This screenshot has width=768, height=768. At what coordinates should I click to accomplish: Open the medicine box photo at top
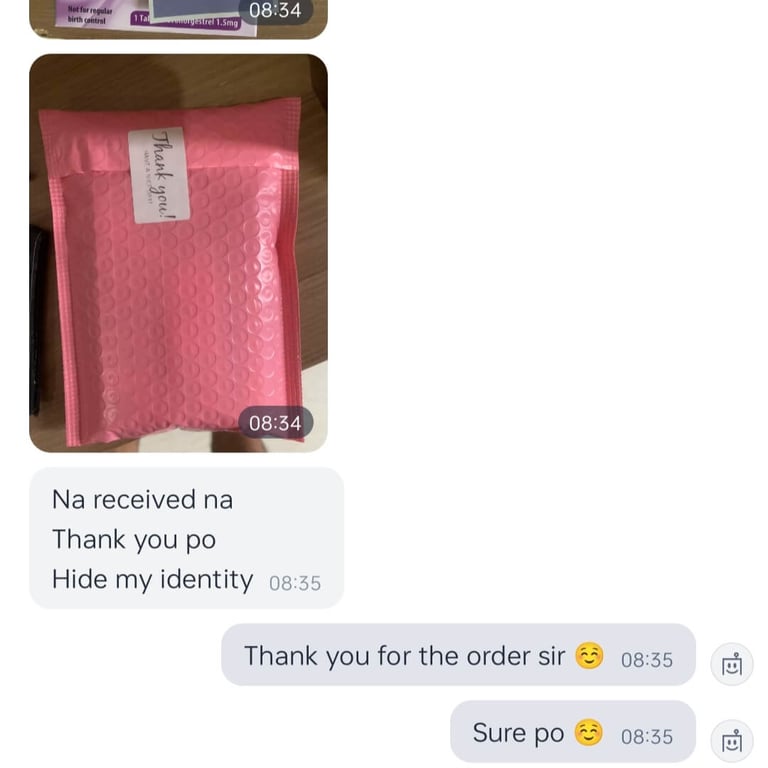click(x=178, y=19)
